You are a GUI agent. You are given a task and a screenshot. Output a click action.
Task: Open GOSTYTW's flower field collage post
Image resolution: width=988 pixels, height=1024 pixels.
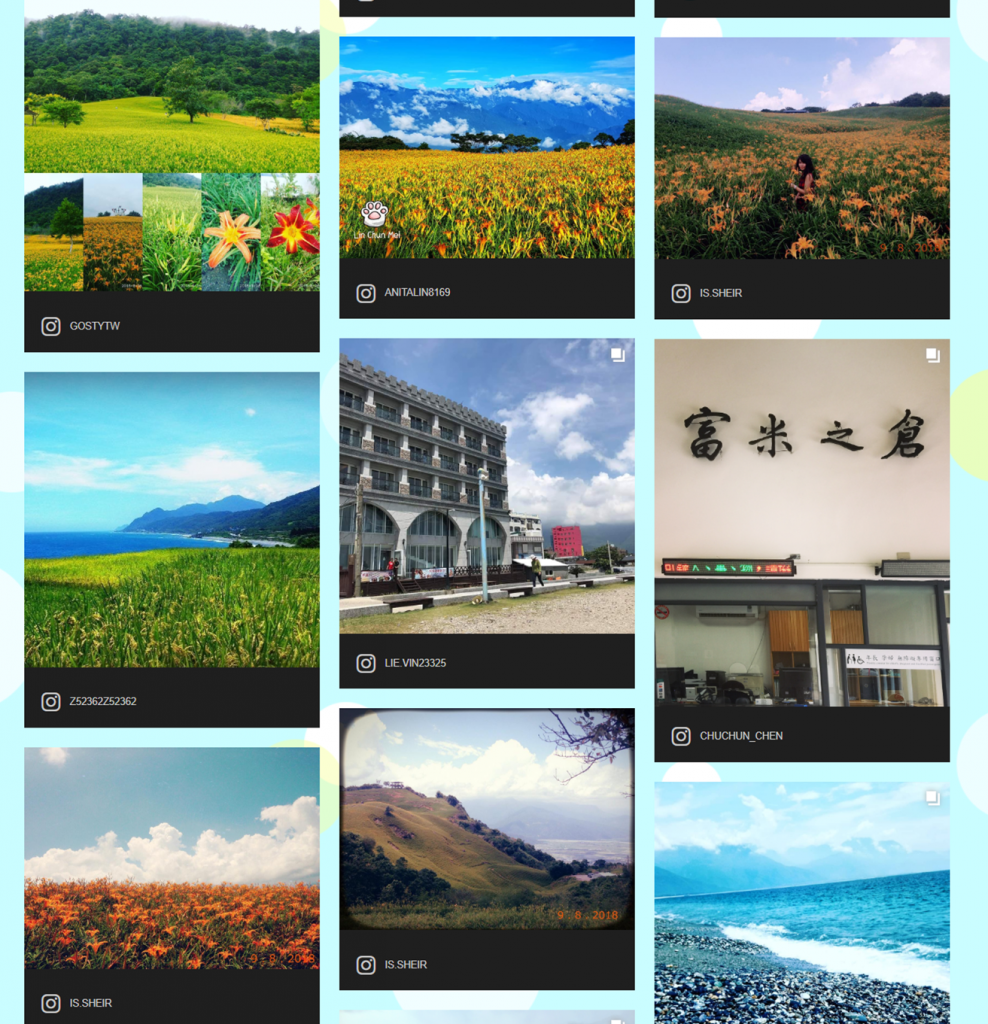coord(171,150)
